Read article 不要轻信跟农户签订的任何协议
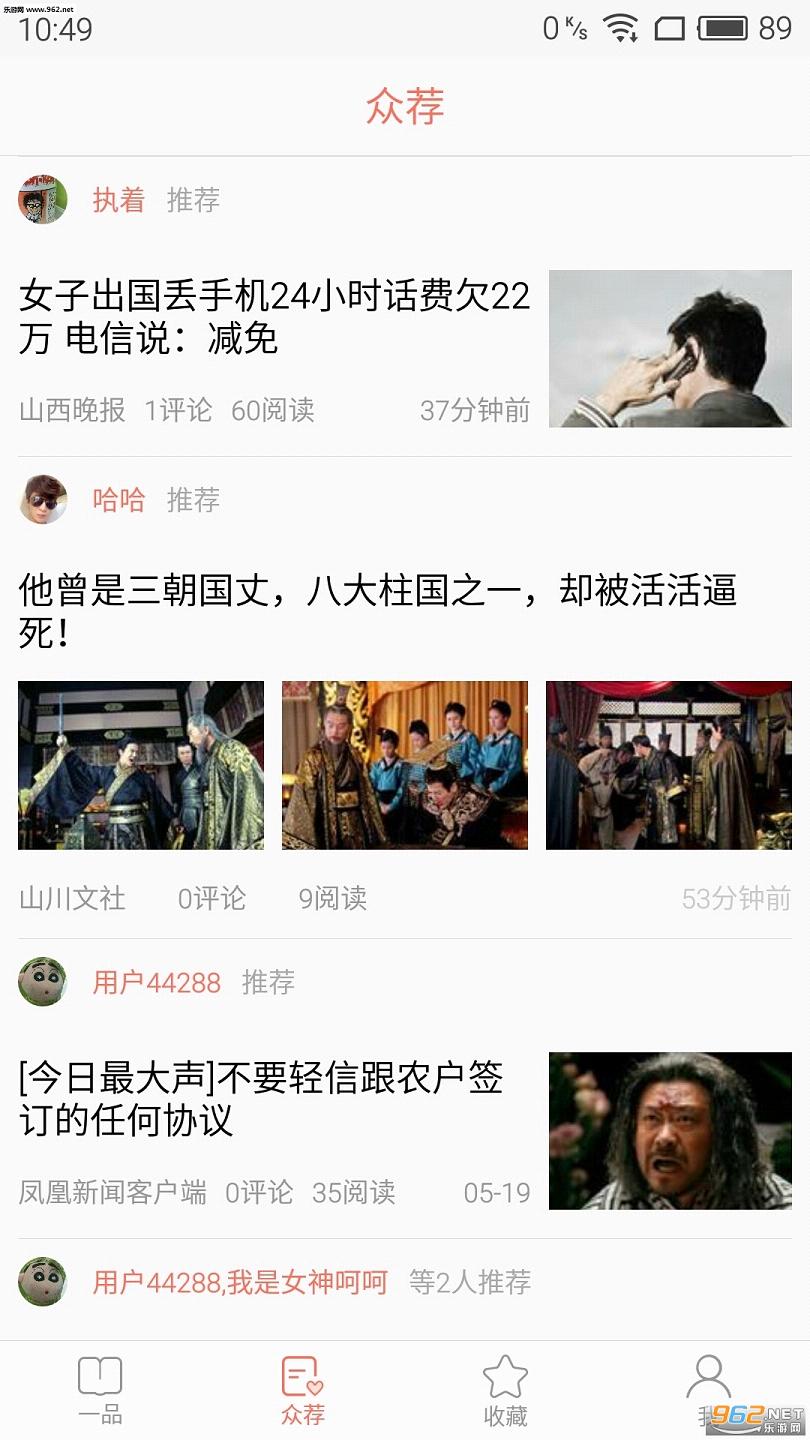Viewport: 810px width, 1440px height. tap(260, 1098)
